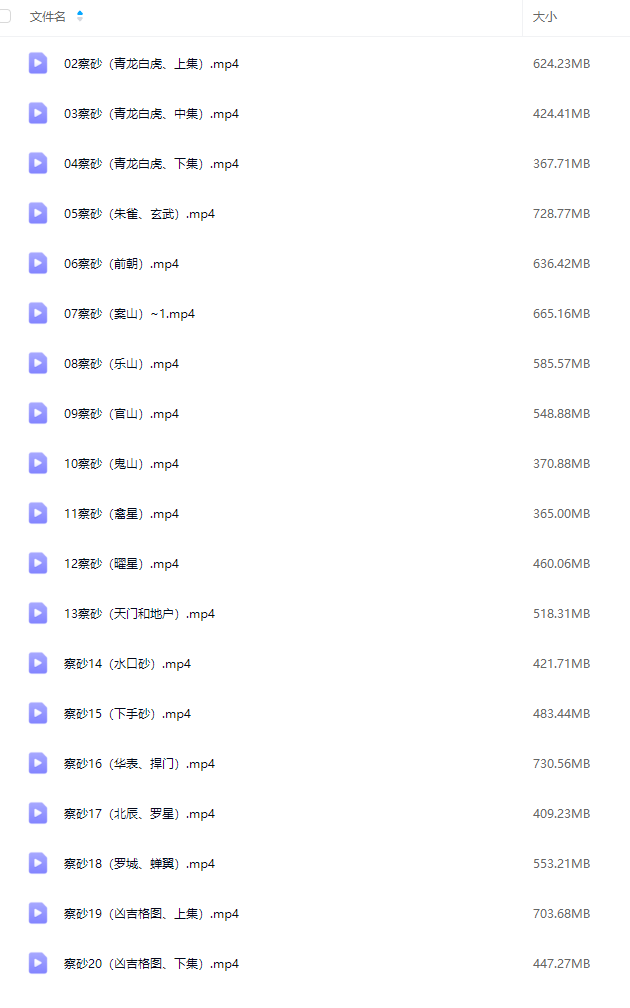Open 12察砂（曜星）.mp4 video
Image resolution: width=630 pixels, height=1008 pixels.
click(121, 564)
